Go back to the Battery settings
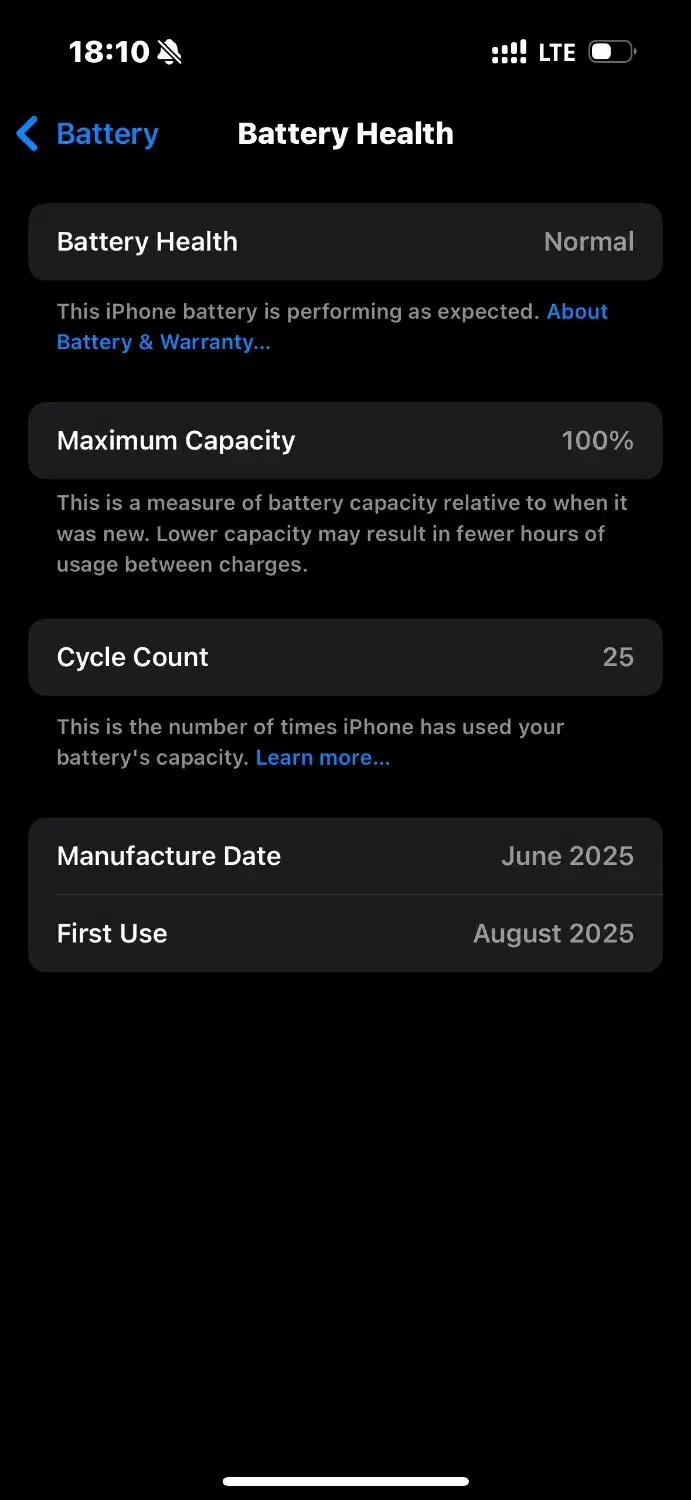The image size is (691, 1500). point(88,134)
